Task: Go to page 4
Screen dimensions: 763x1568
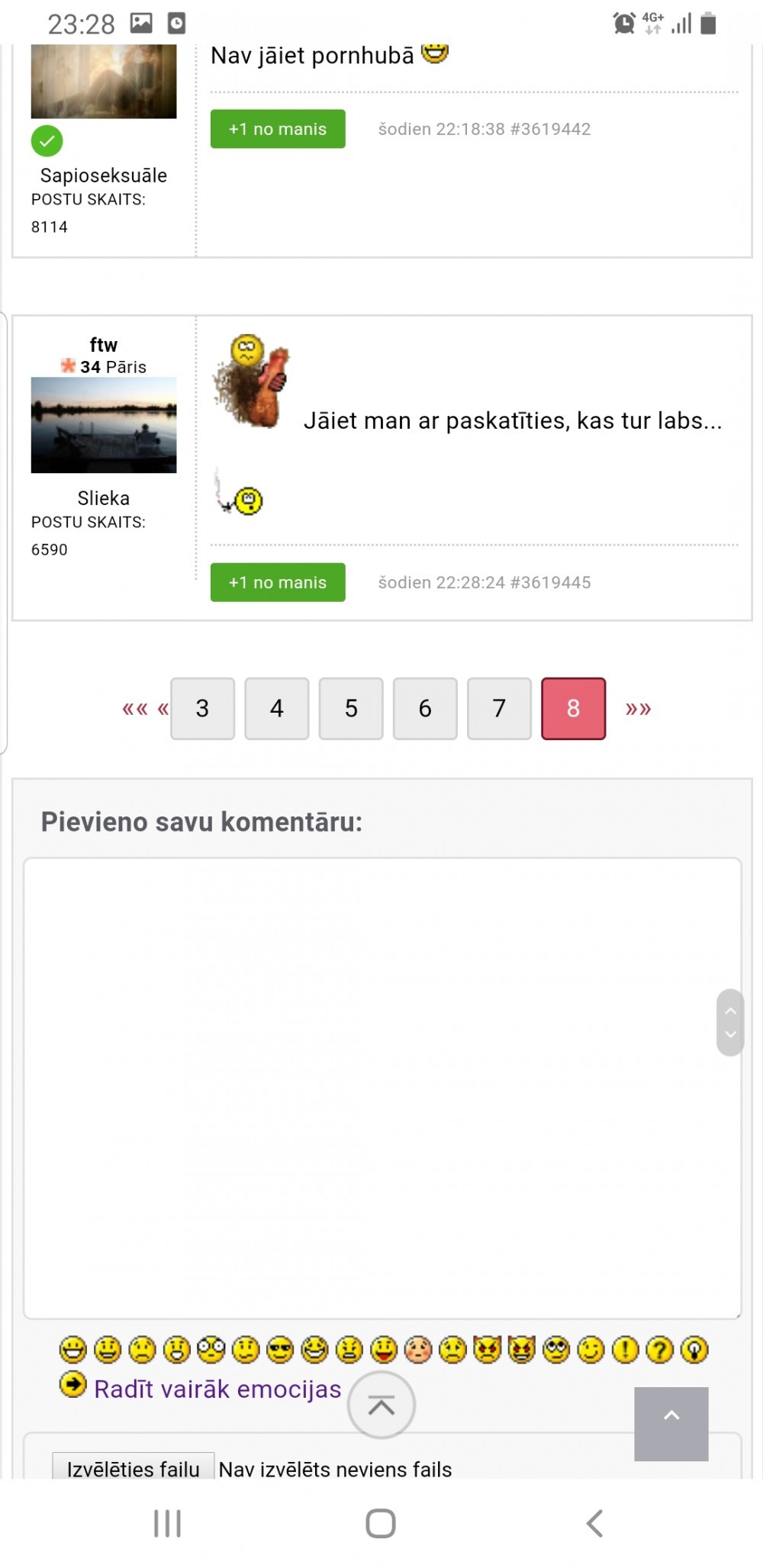Action: (x=276, y=708)
